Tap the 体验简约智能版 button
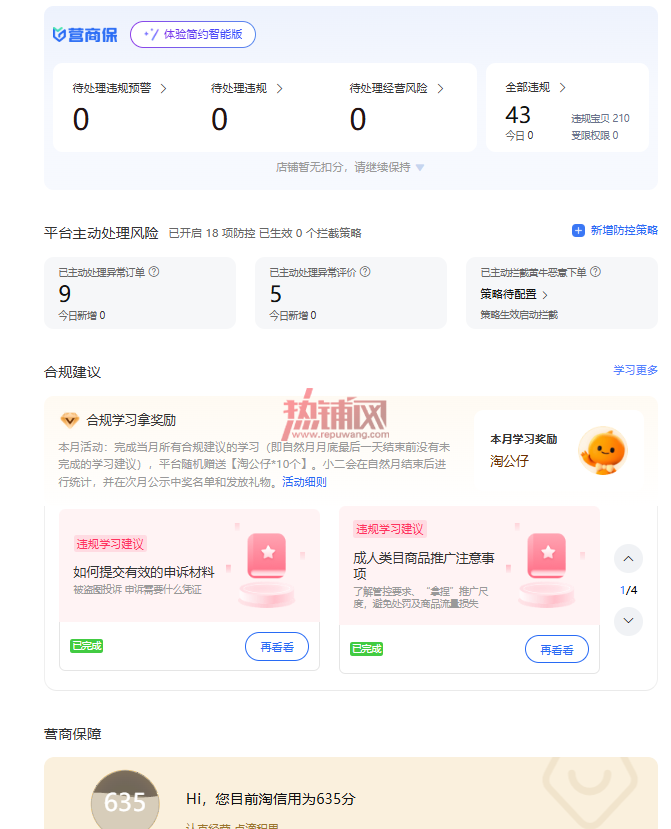Viewport: 671px width, 829px height. click(x=192, y=34)
